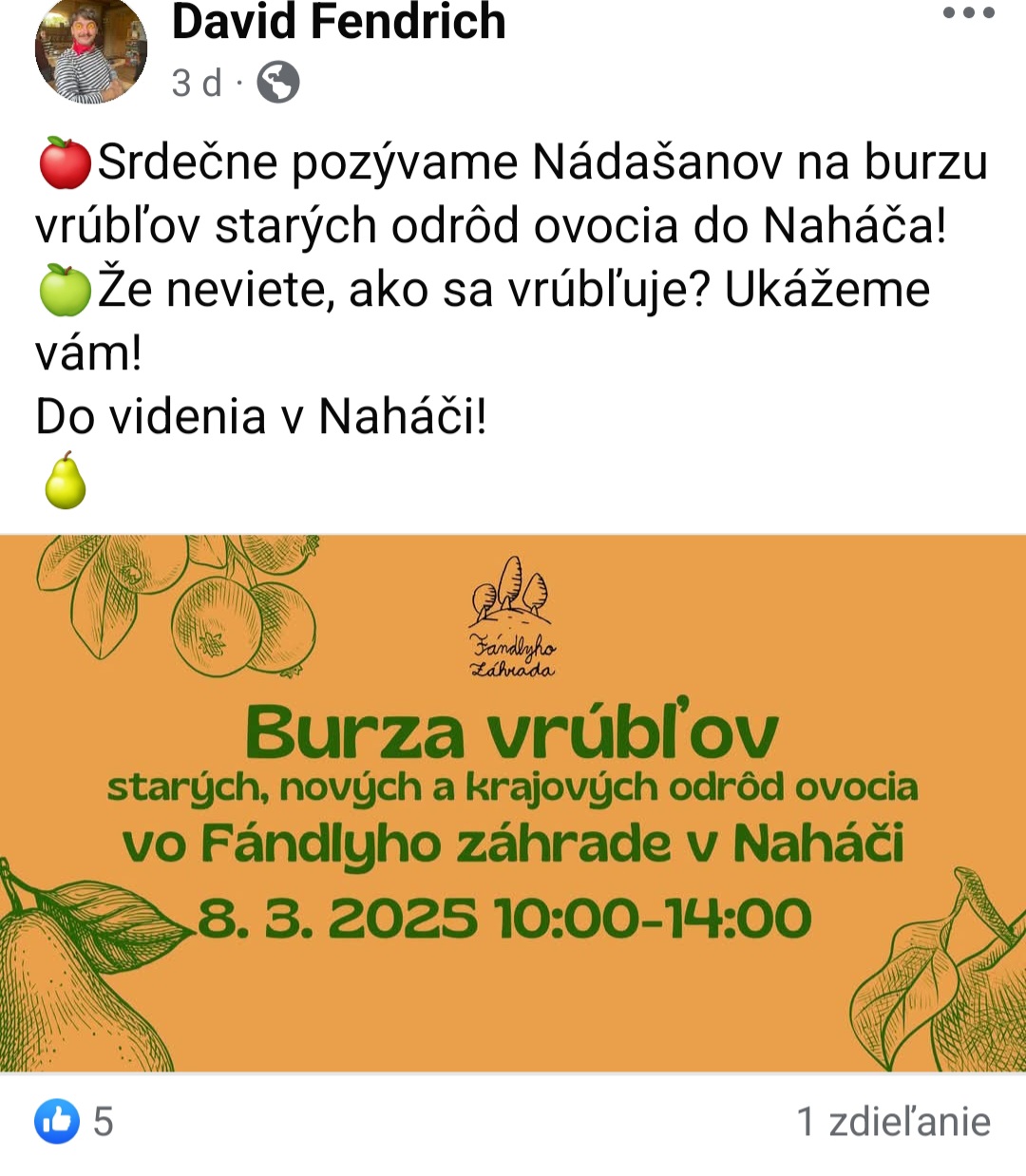Tap the public audience globe icon

tap(278, 83)
